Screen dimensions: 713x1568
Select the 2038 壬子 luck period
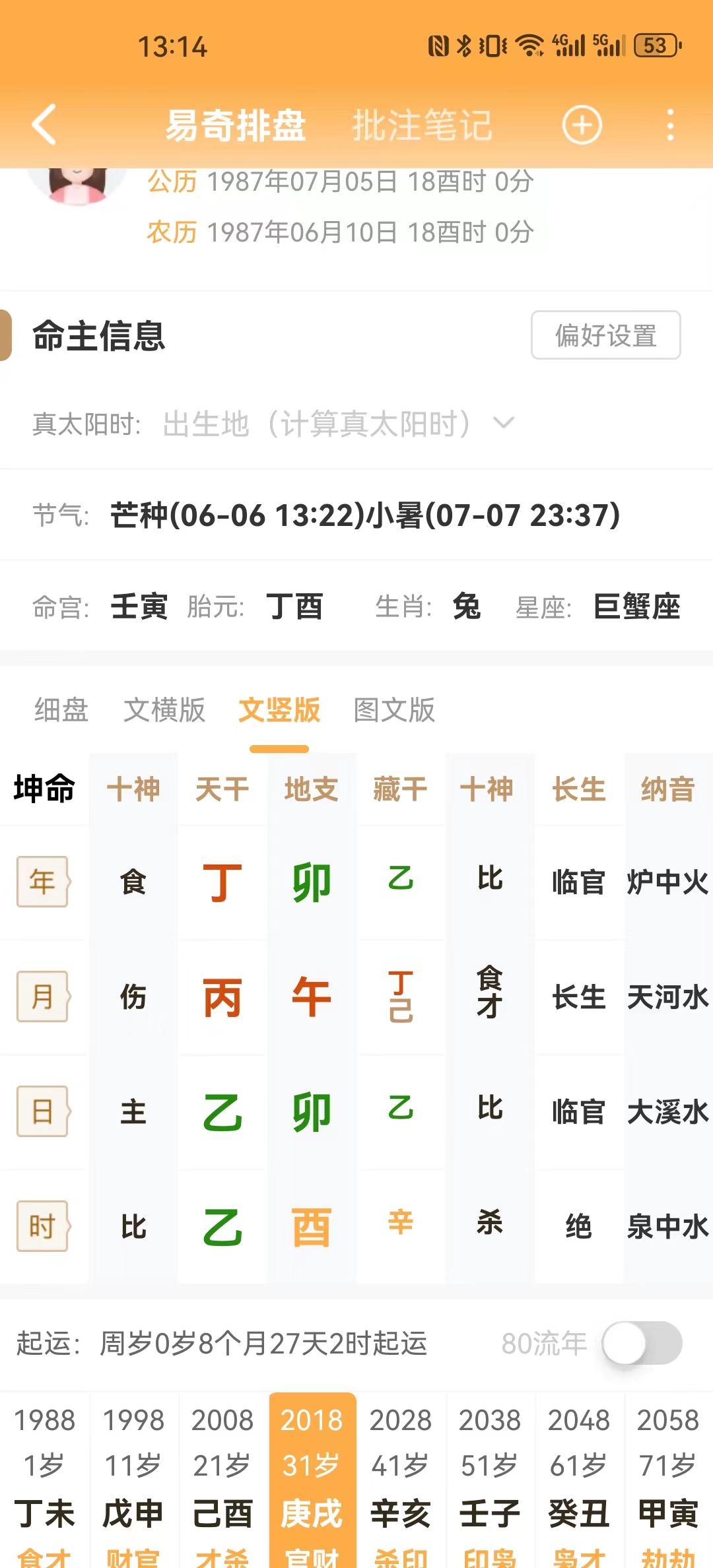coord(490,1478)
